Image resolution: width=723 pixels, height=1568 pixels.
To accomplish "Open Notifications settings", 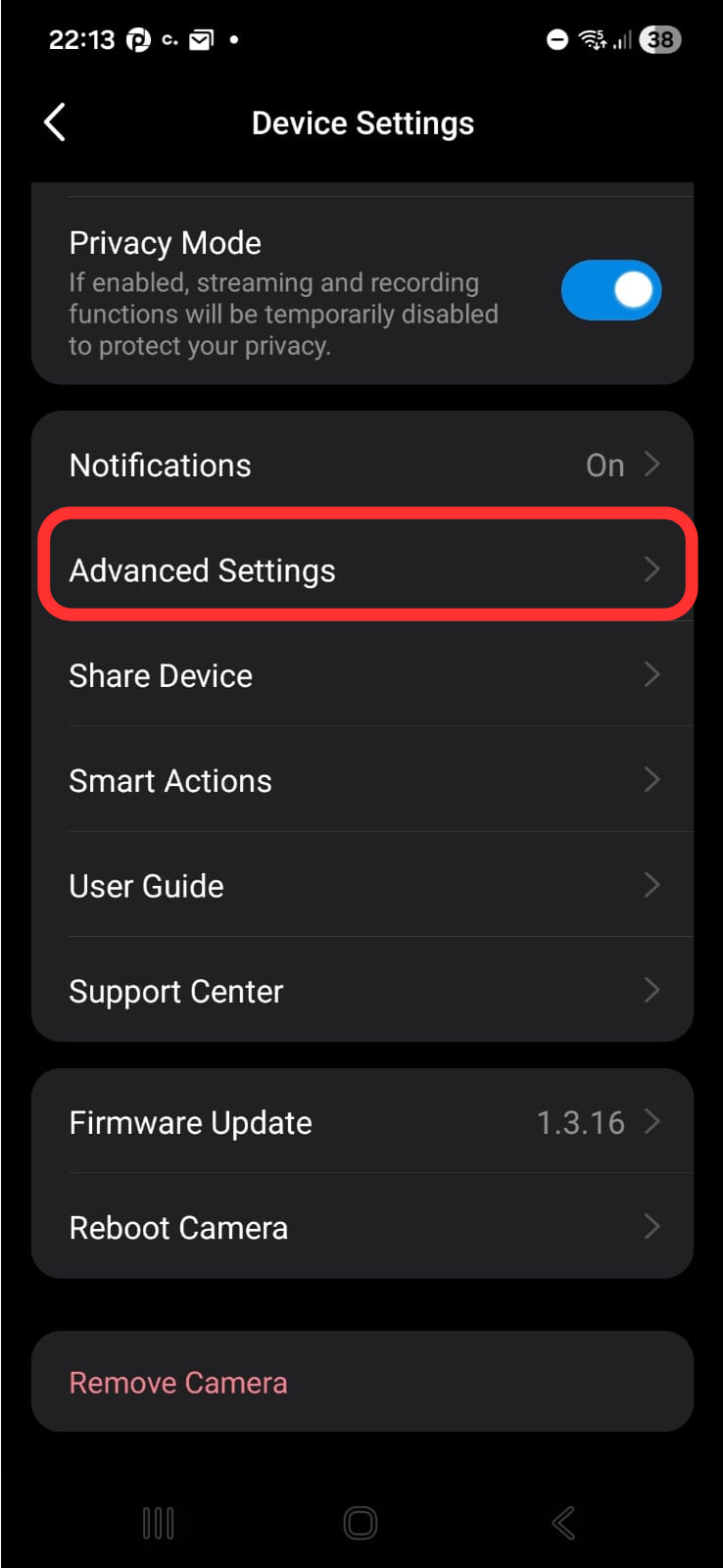I will click(362, 465).
